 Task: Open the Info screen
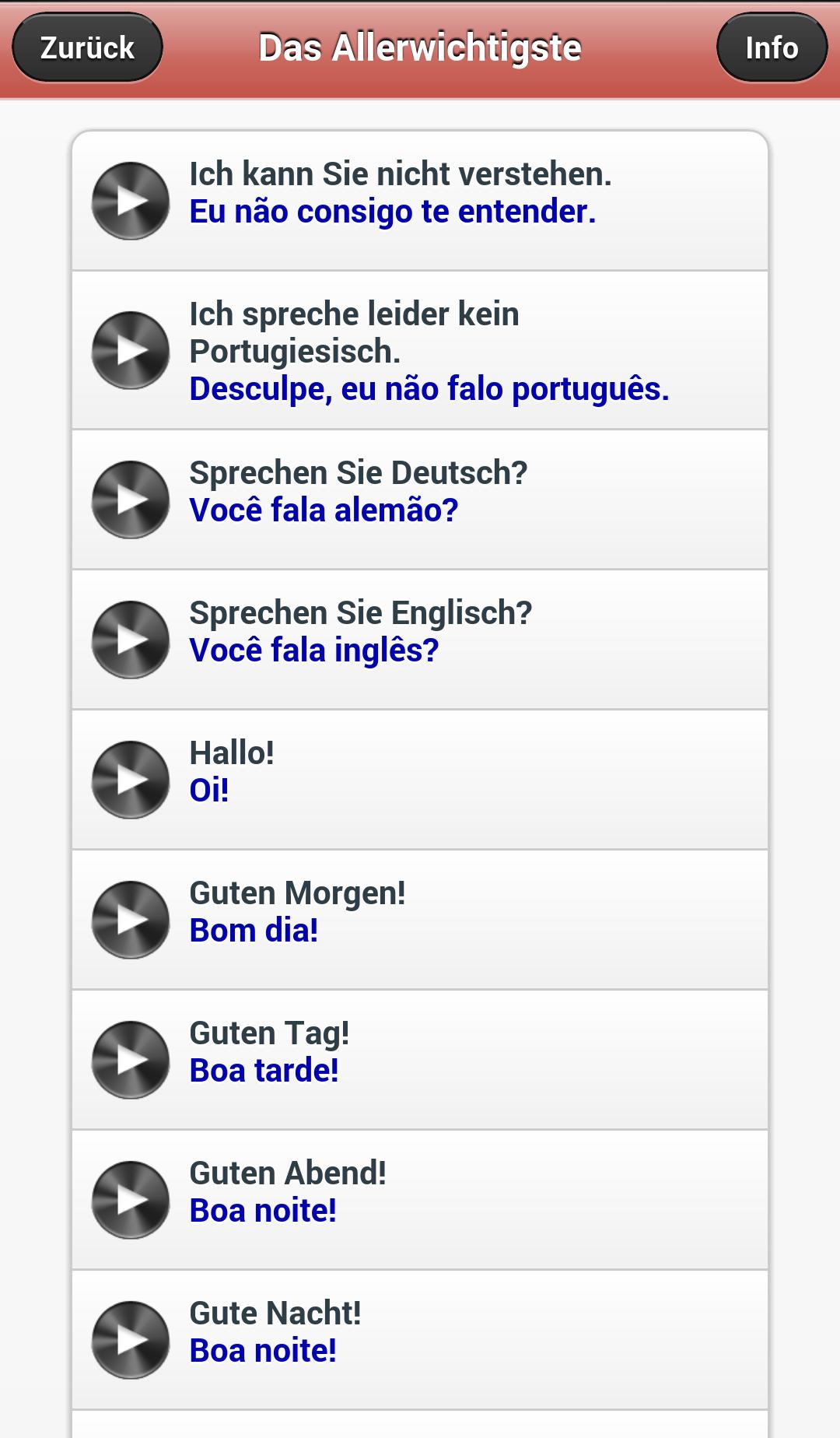[x=769, y=47]
